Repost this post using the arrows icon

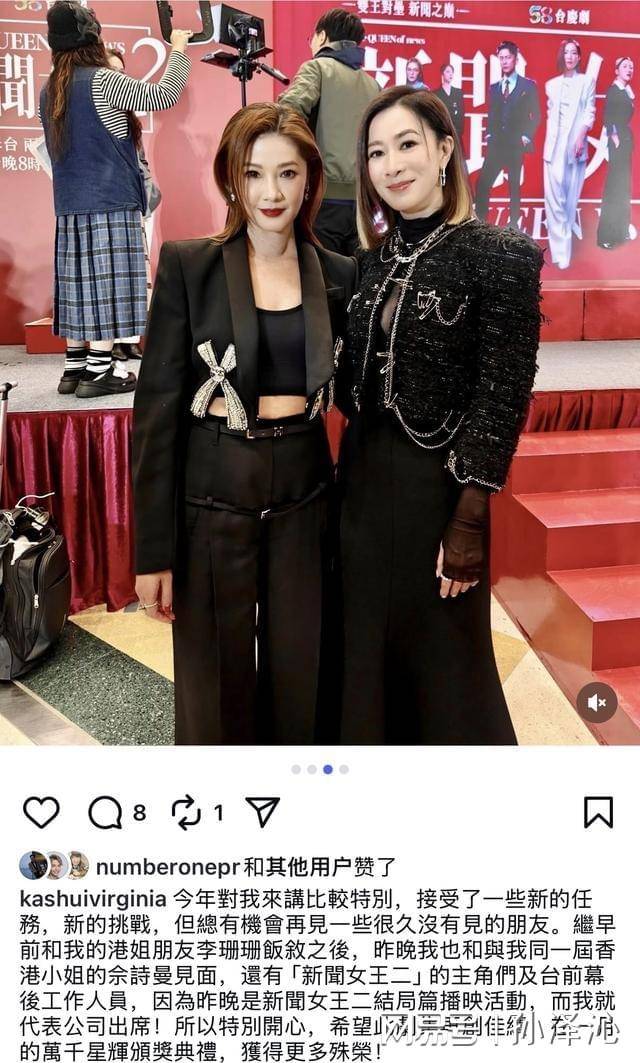point(186,812)
